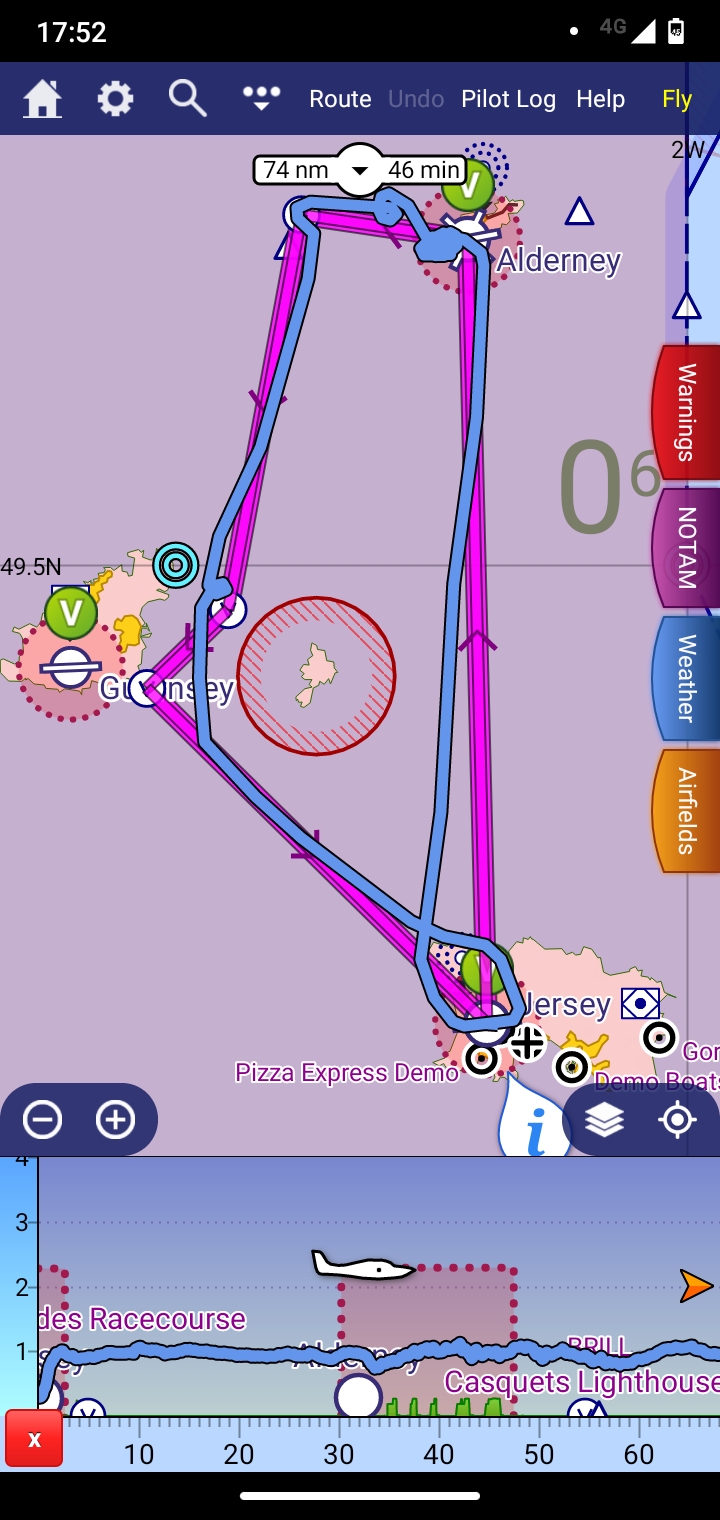Open the NOTAM side tab
720x1520 pixels.
[686, 548]
